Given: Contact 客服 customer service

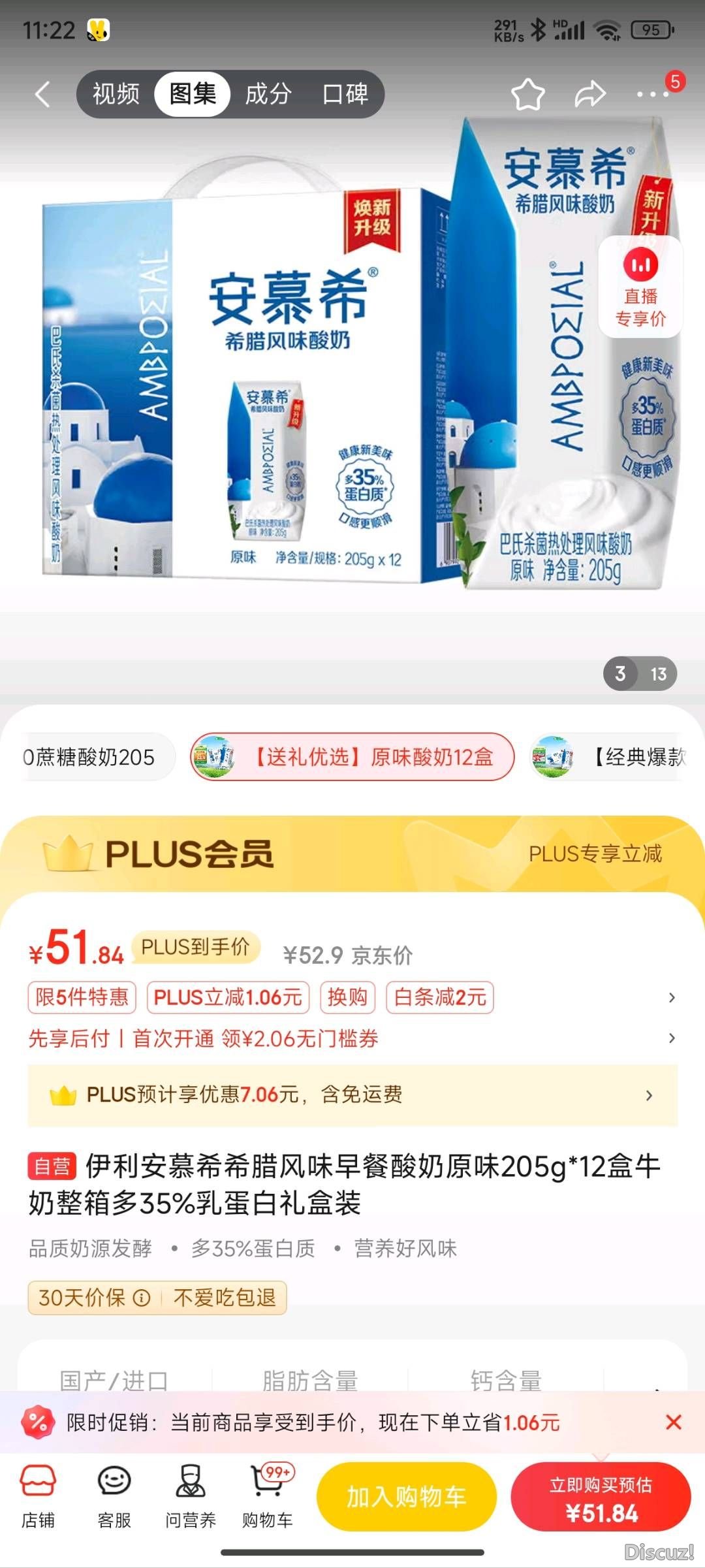Looking at the screenshot, I should pos(114,1497).
